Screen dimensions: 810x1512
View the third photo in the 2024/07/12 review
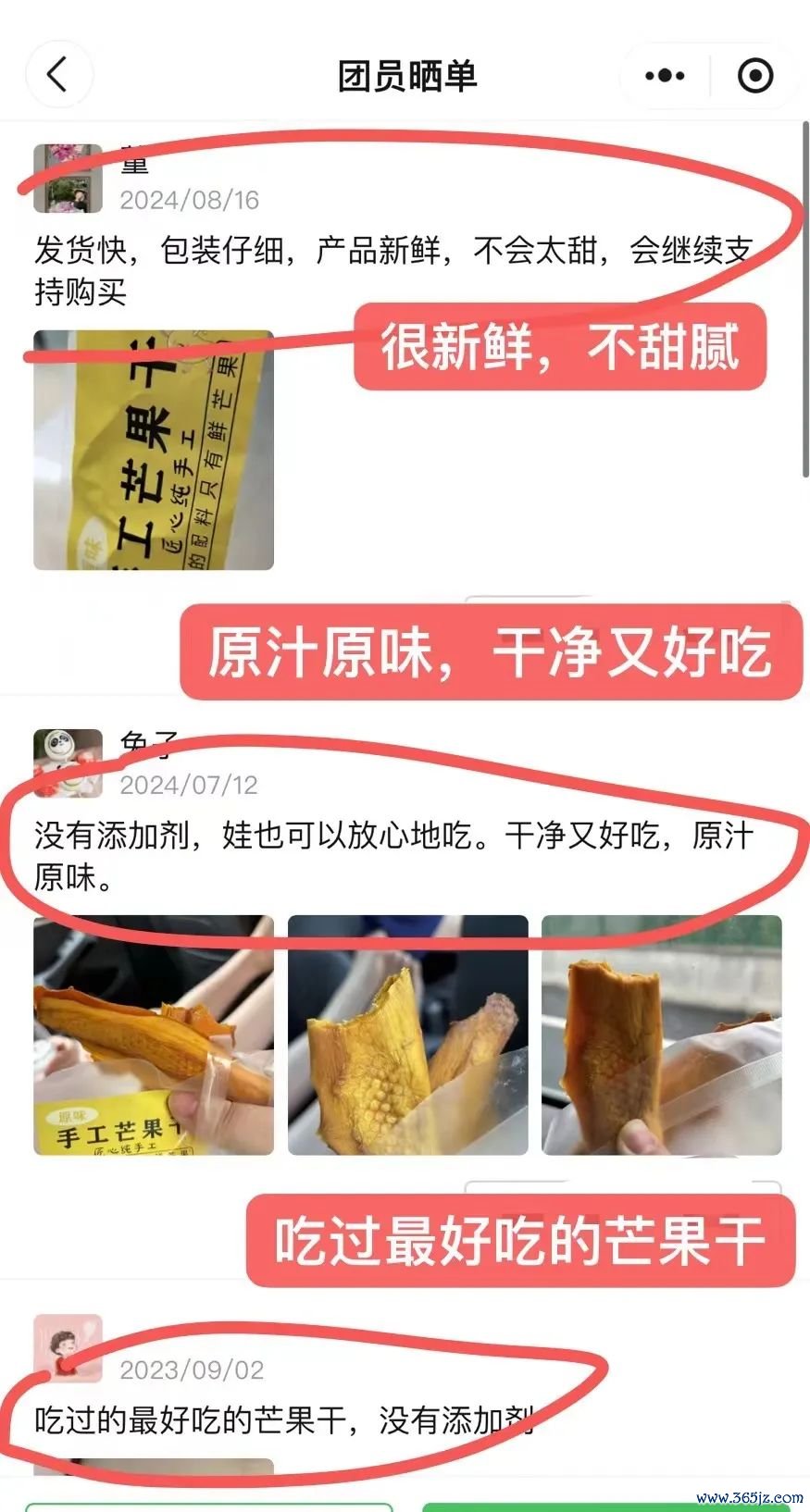(x=661, y=1035)
